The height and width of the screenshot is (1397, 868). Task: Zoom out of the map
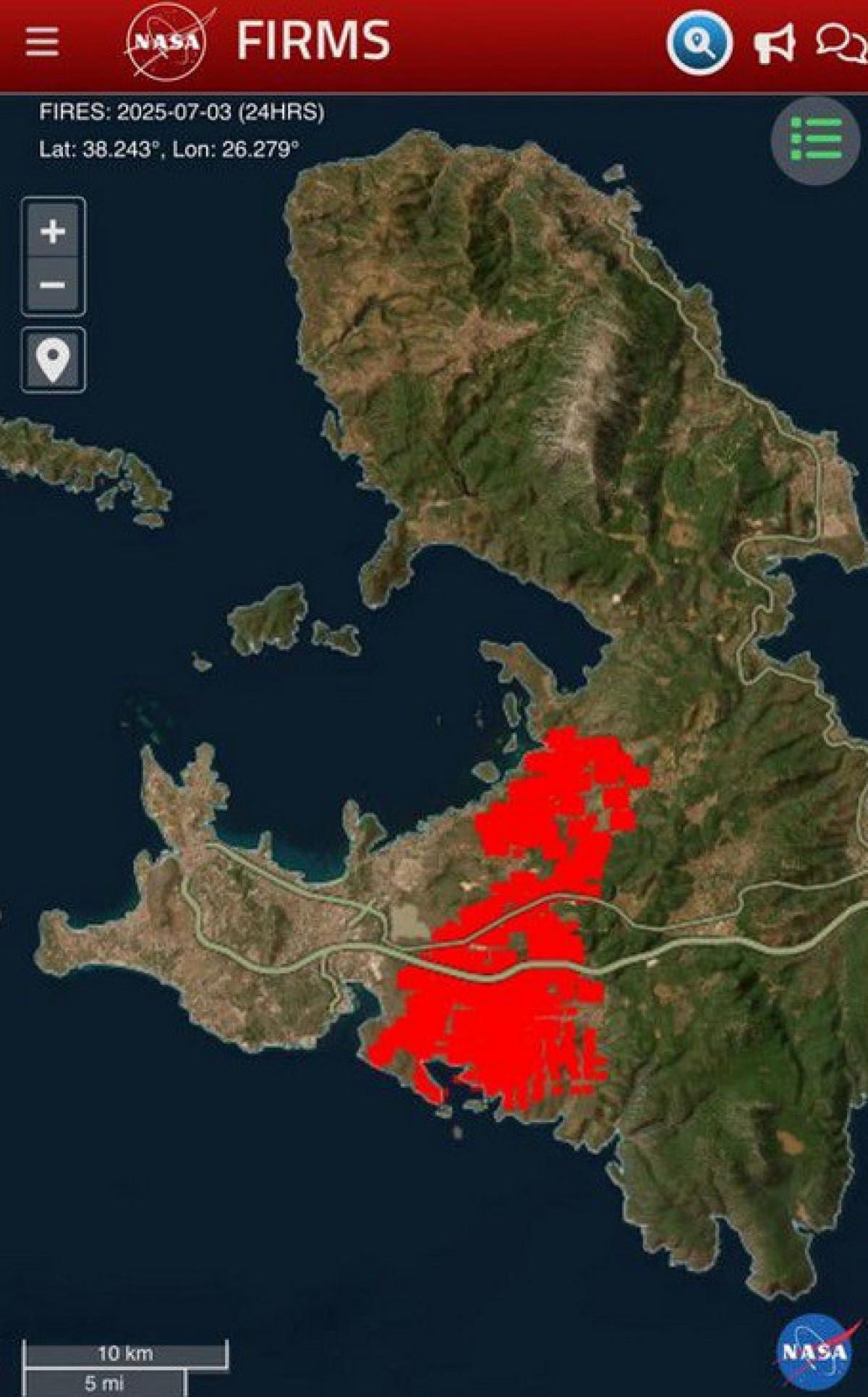tap(53, 286)
